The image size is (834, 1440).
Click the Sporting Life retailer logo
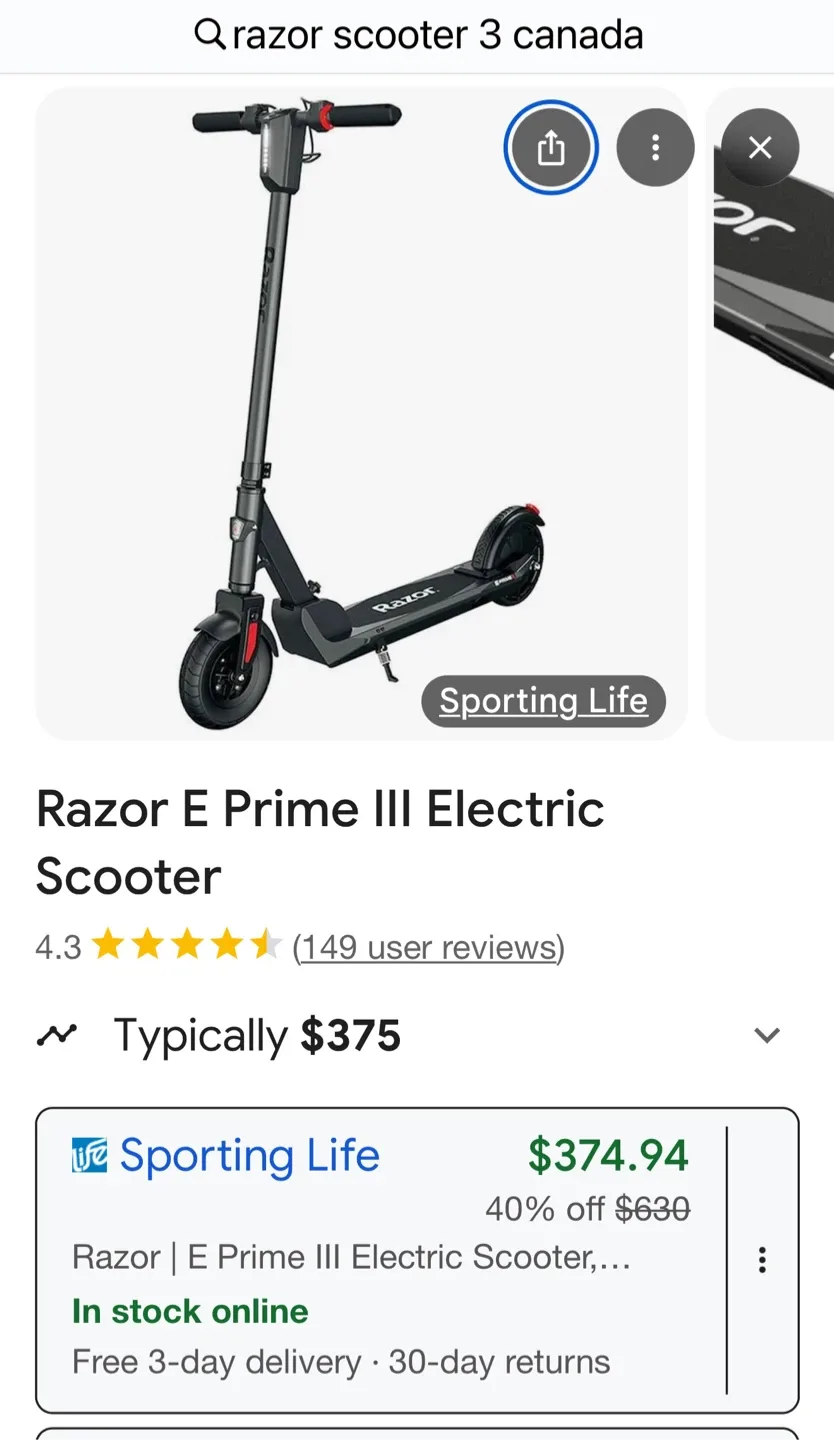(x=88, y=1156)
